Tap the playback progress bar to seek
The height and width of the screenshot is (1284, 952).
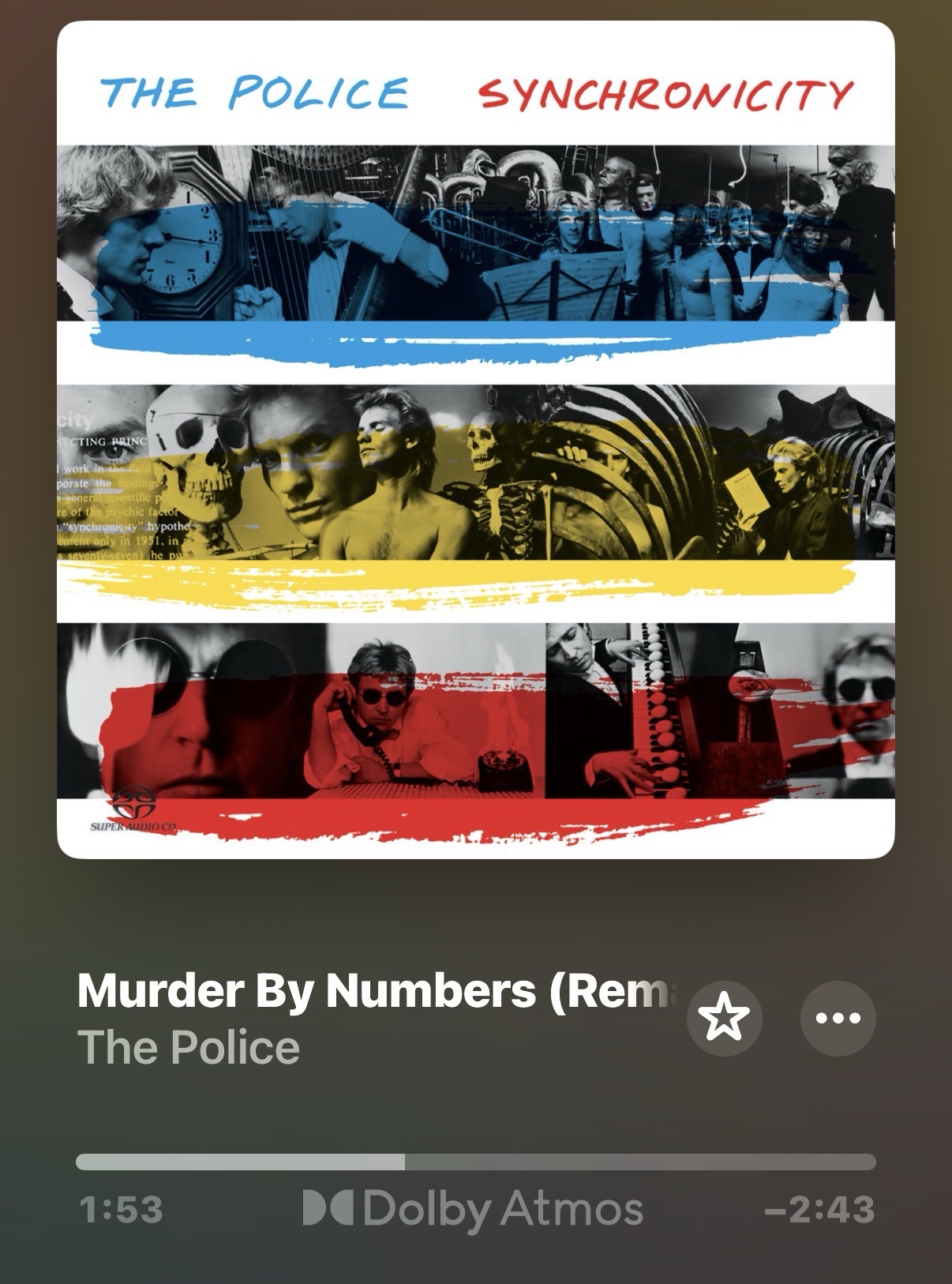[475, 1162]
